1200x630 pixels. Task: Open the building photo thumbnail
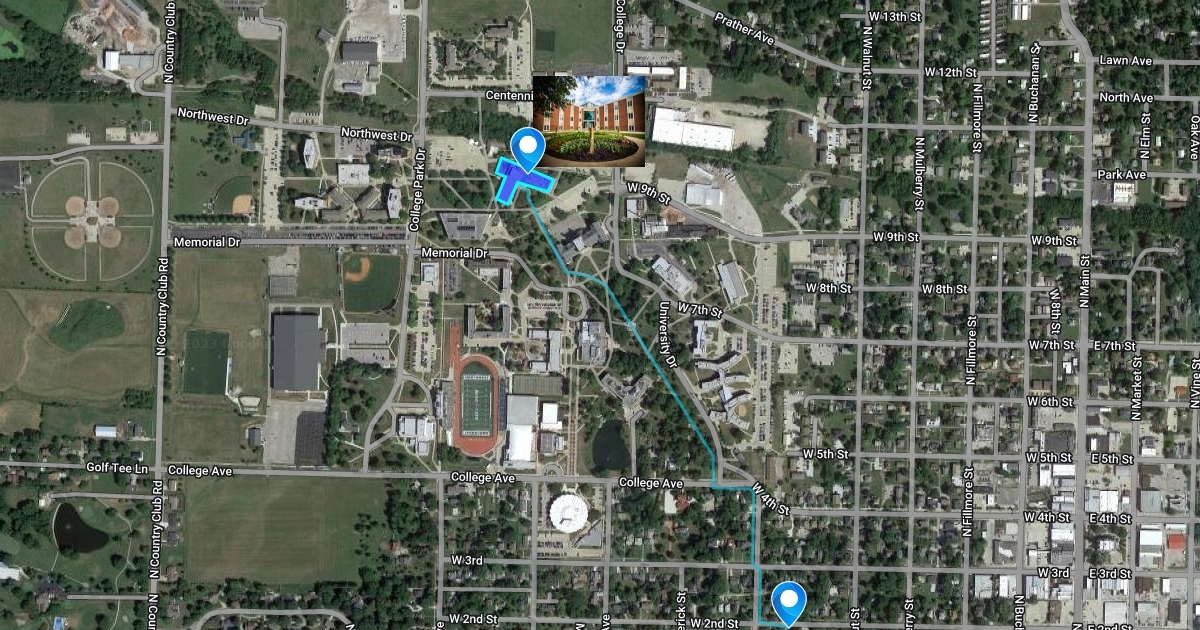pos(589,120)
